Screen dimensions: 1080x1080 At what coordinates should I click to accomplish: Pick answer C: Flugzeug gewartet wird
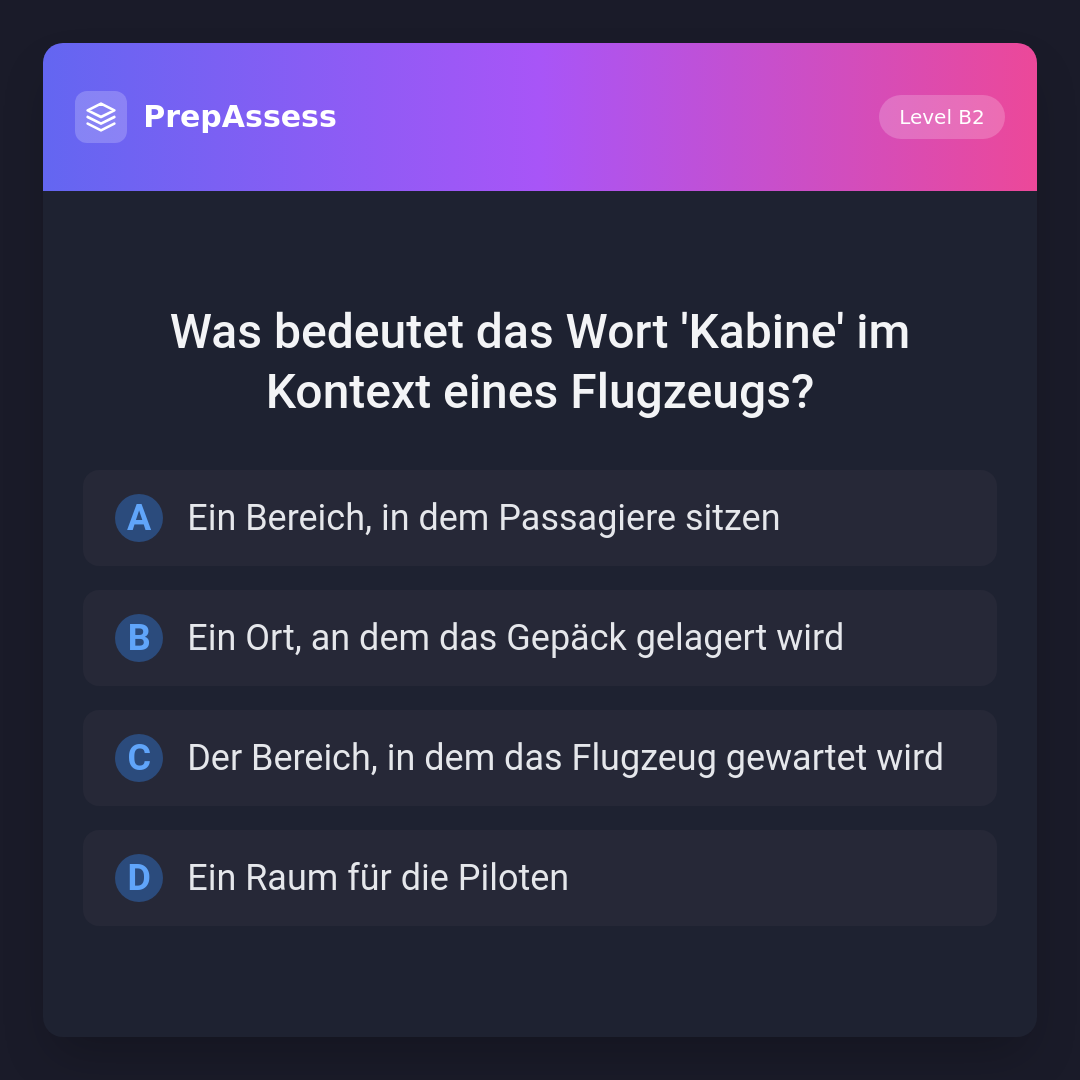[x=540, y=758]
